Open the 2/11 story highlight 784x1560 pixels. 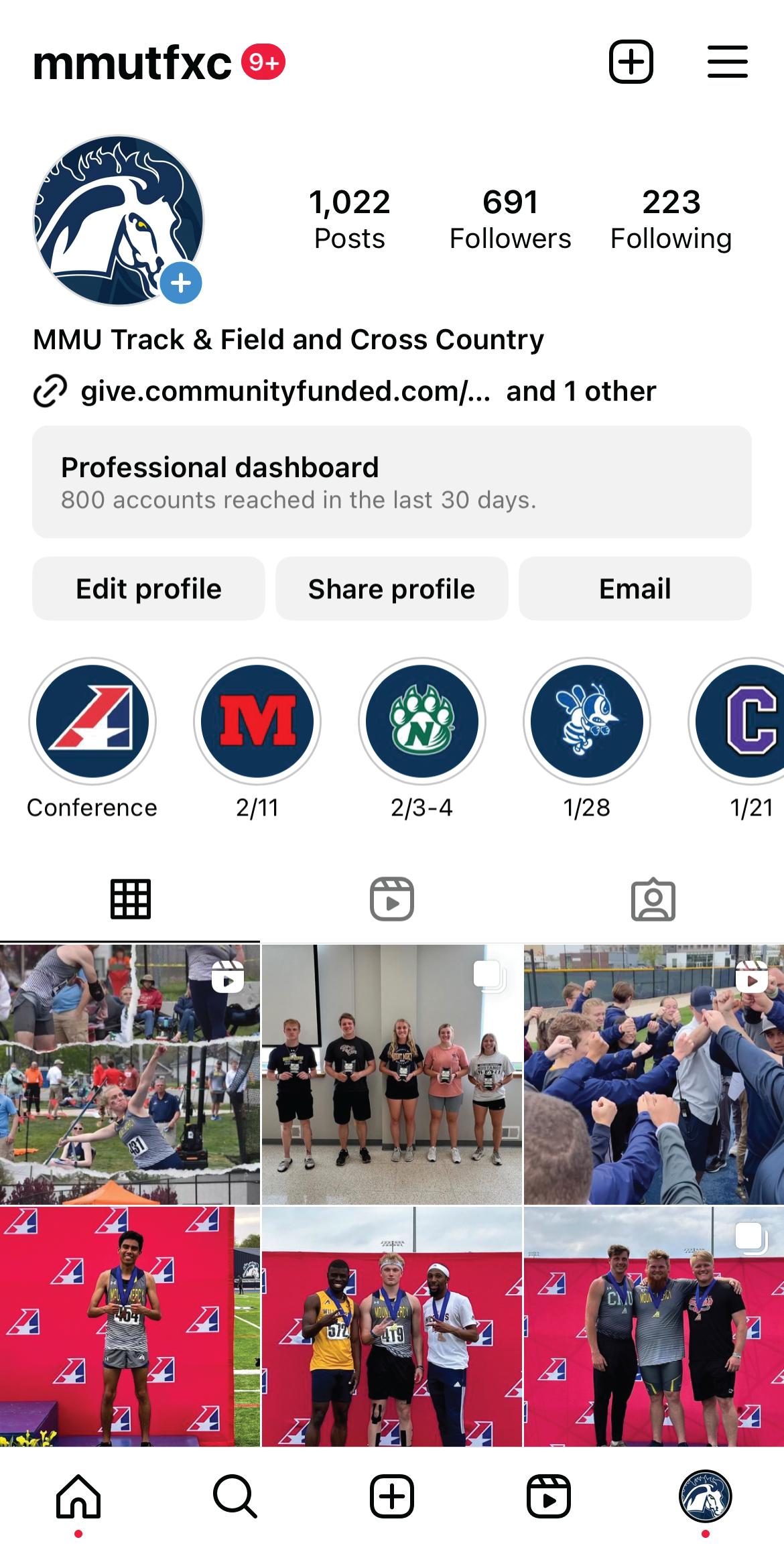click(x=257, y=721)
